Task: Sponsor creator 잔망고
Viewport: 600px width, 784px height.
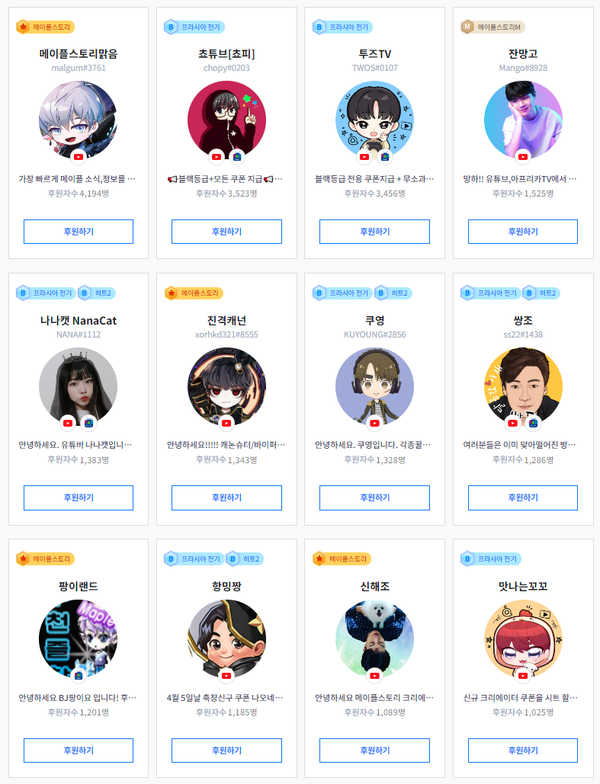Action: coord(522,232)
